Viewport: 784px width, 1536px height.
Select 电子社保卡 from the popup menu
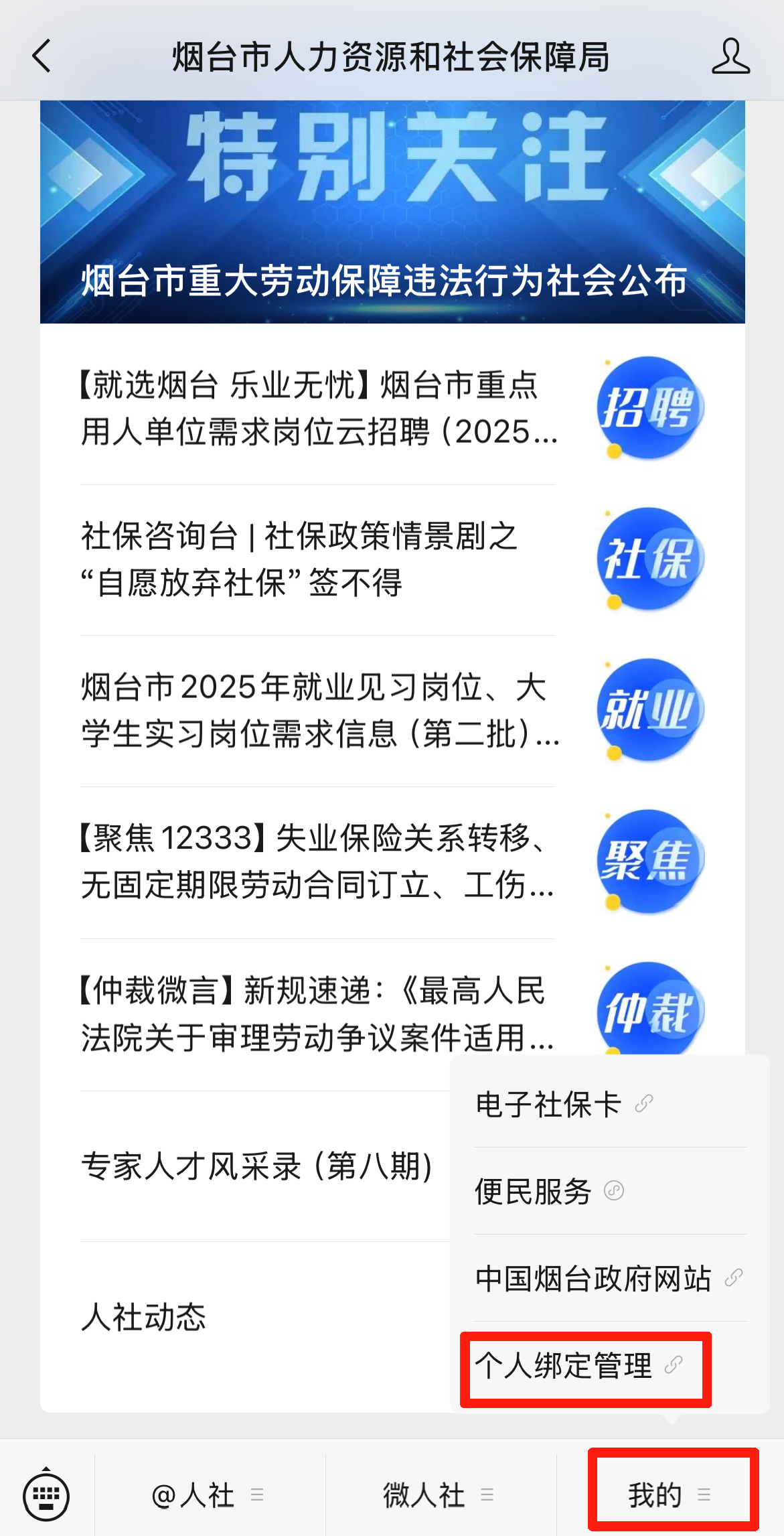(x=562, y=1105)
